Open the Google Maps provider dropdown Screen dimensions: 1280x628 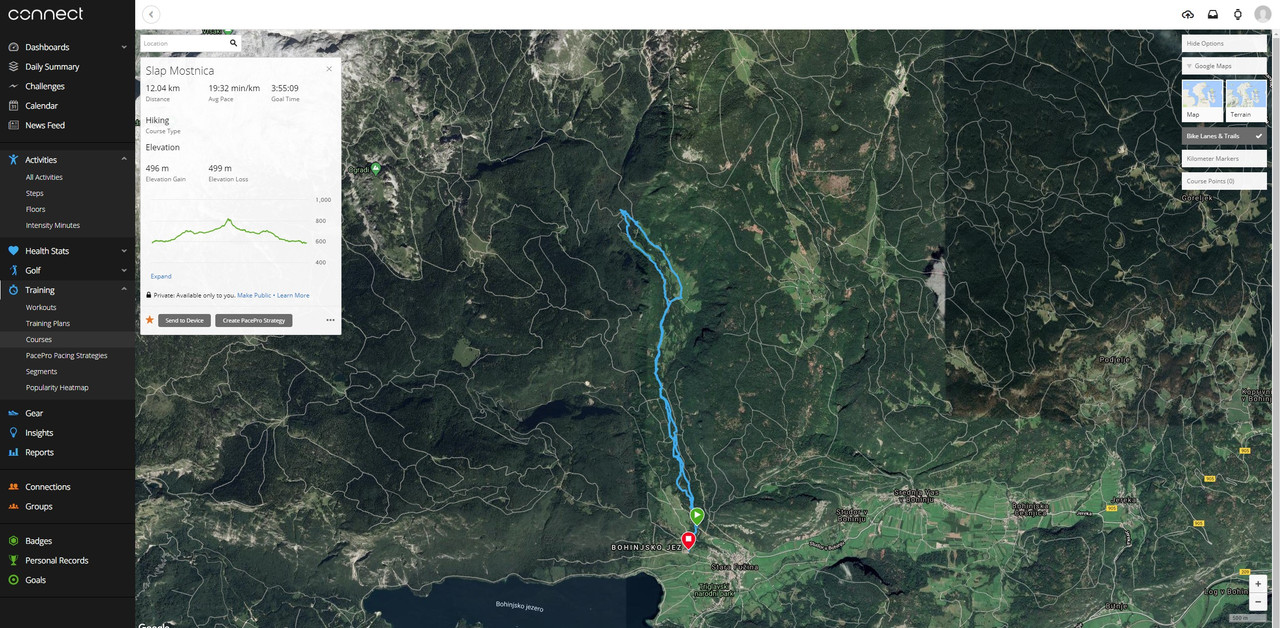coord(1224,66)
